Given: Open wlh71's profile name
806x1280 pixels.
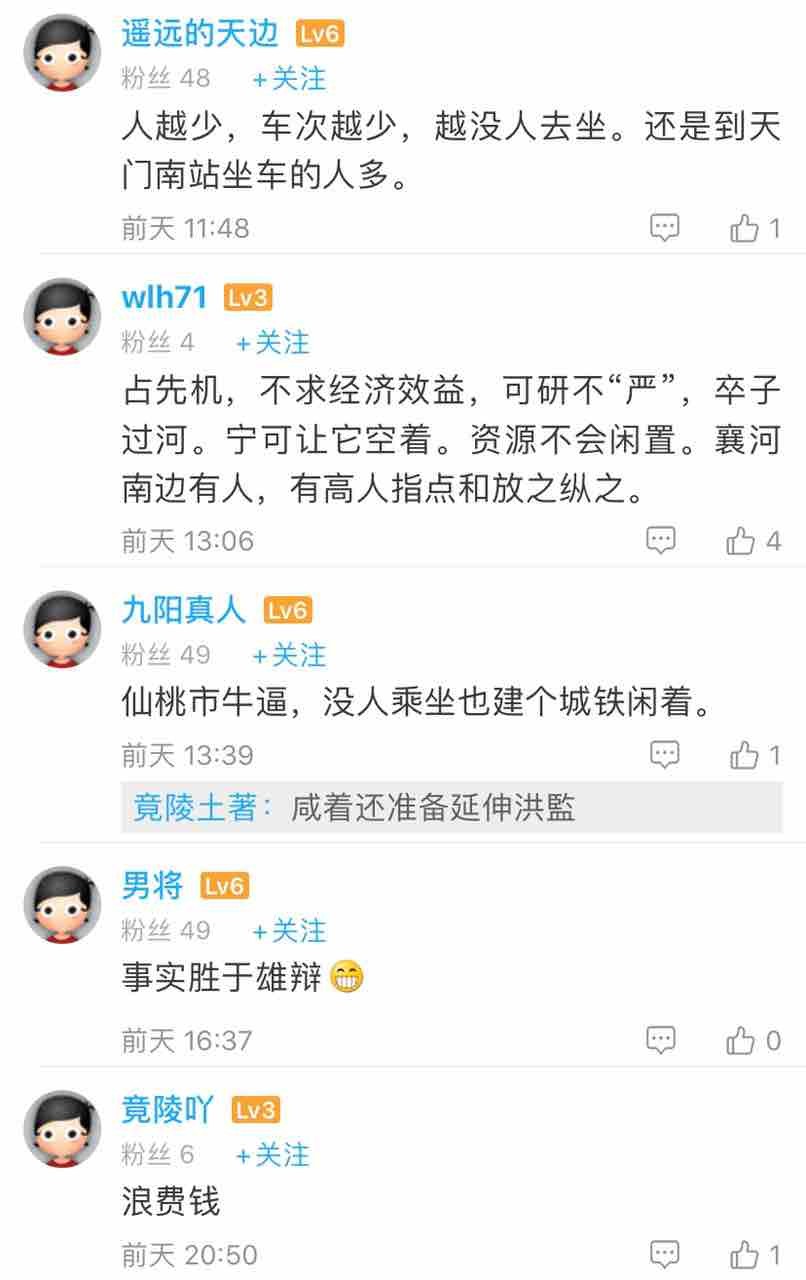Looking at the screenshot, I should [x=164, y=297].
